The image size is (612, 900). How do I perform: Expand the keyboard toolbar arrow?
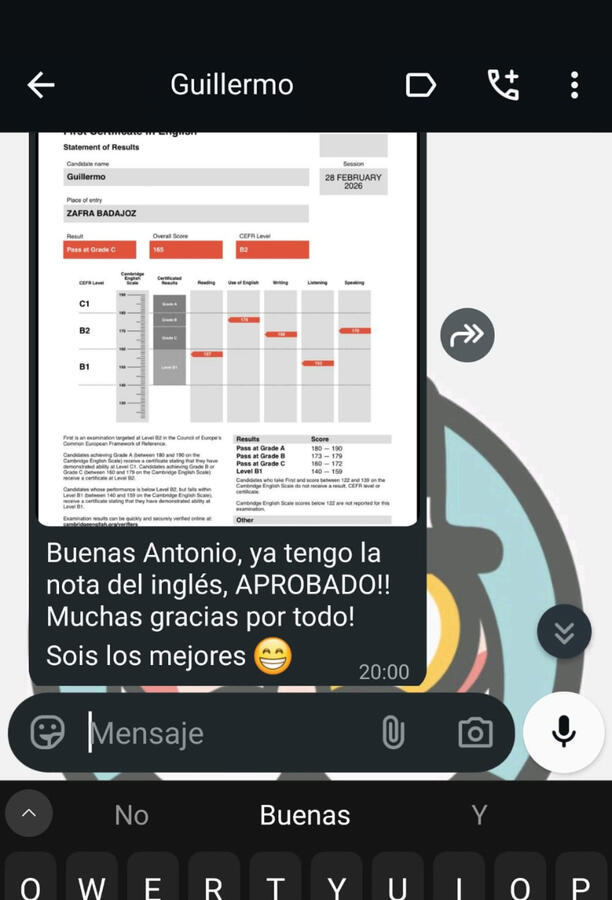click(x=29, y=814)
